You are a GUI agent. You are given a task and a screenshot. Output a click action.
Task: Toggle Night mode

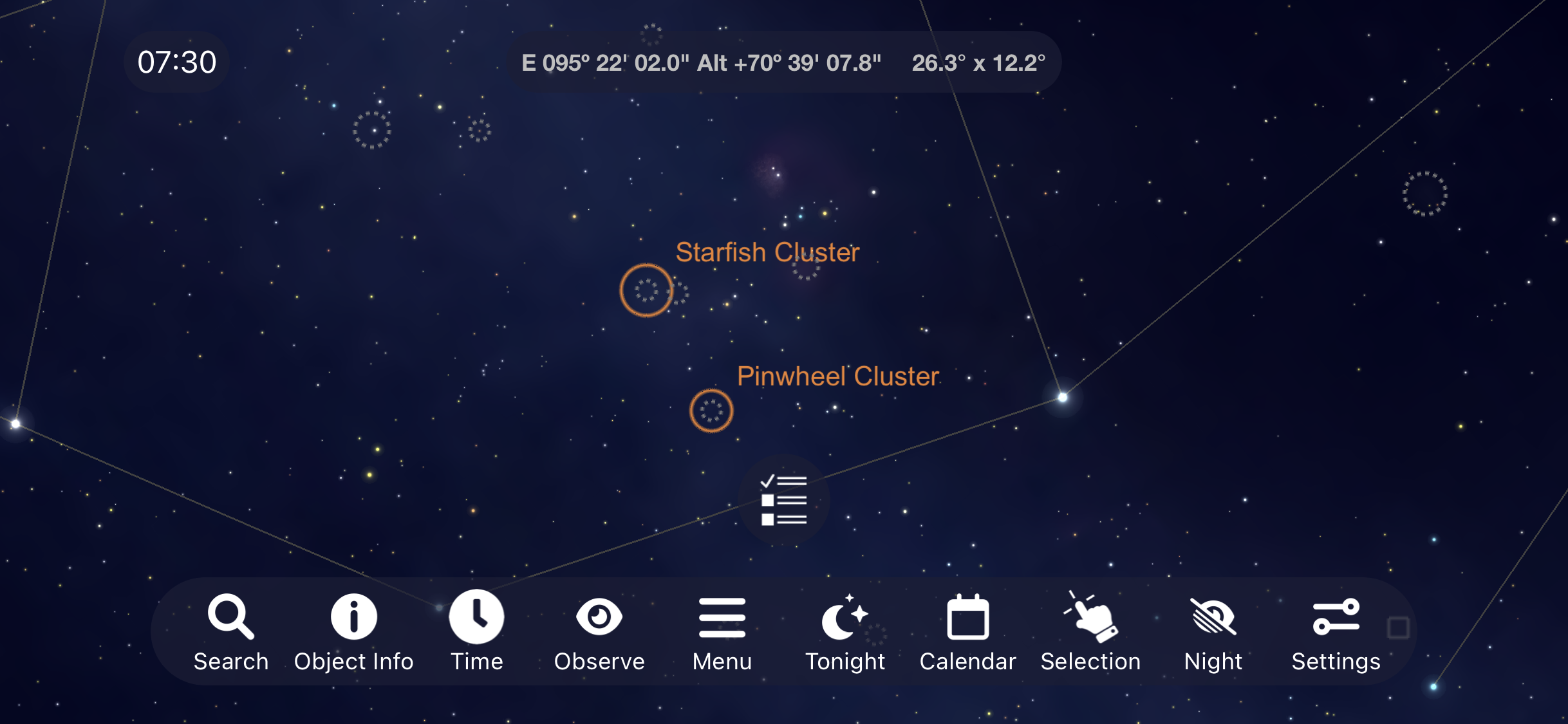point(1213,631)
